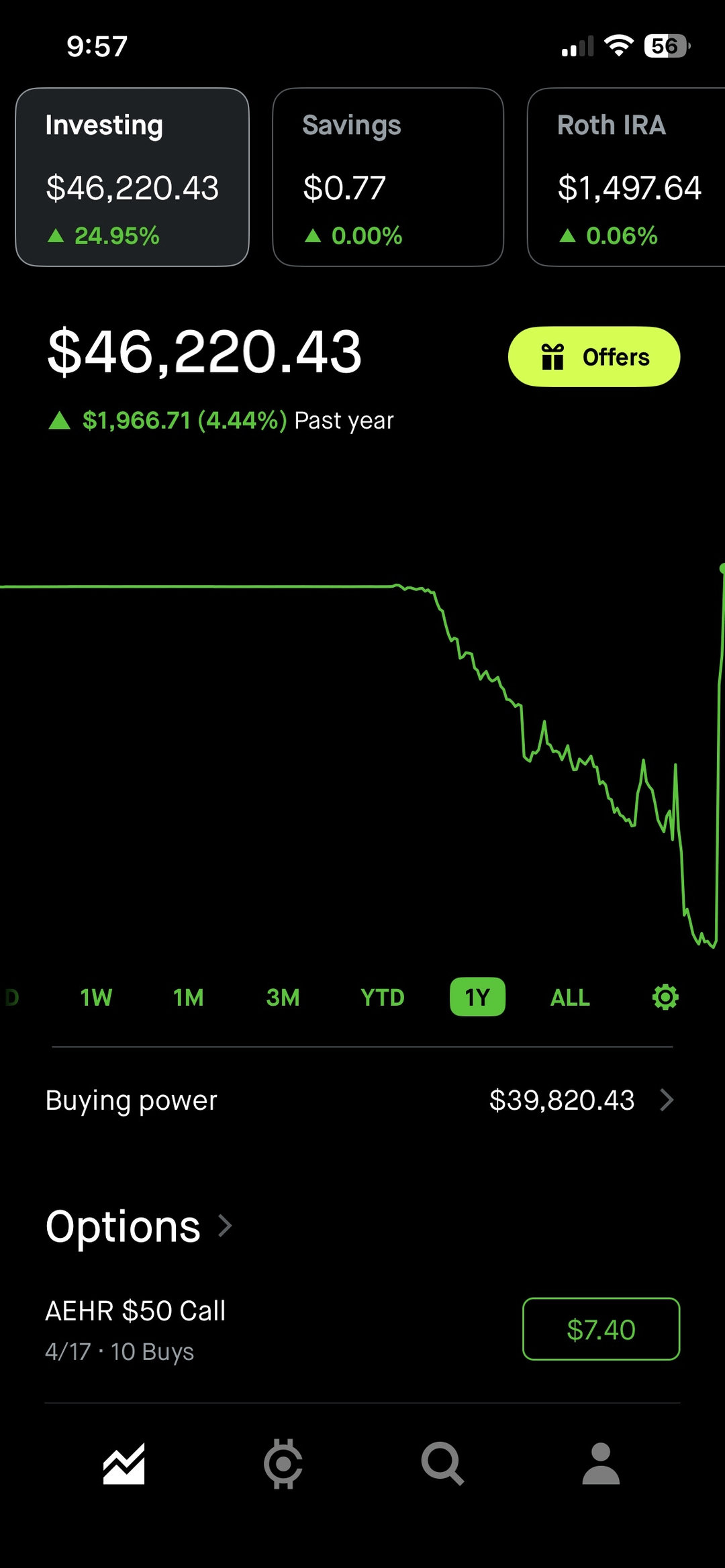Display the ALL time chart range

click(x=570, y=998)
